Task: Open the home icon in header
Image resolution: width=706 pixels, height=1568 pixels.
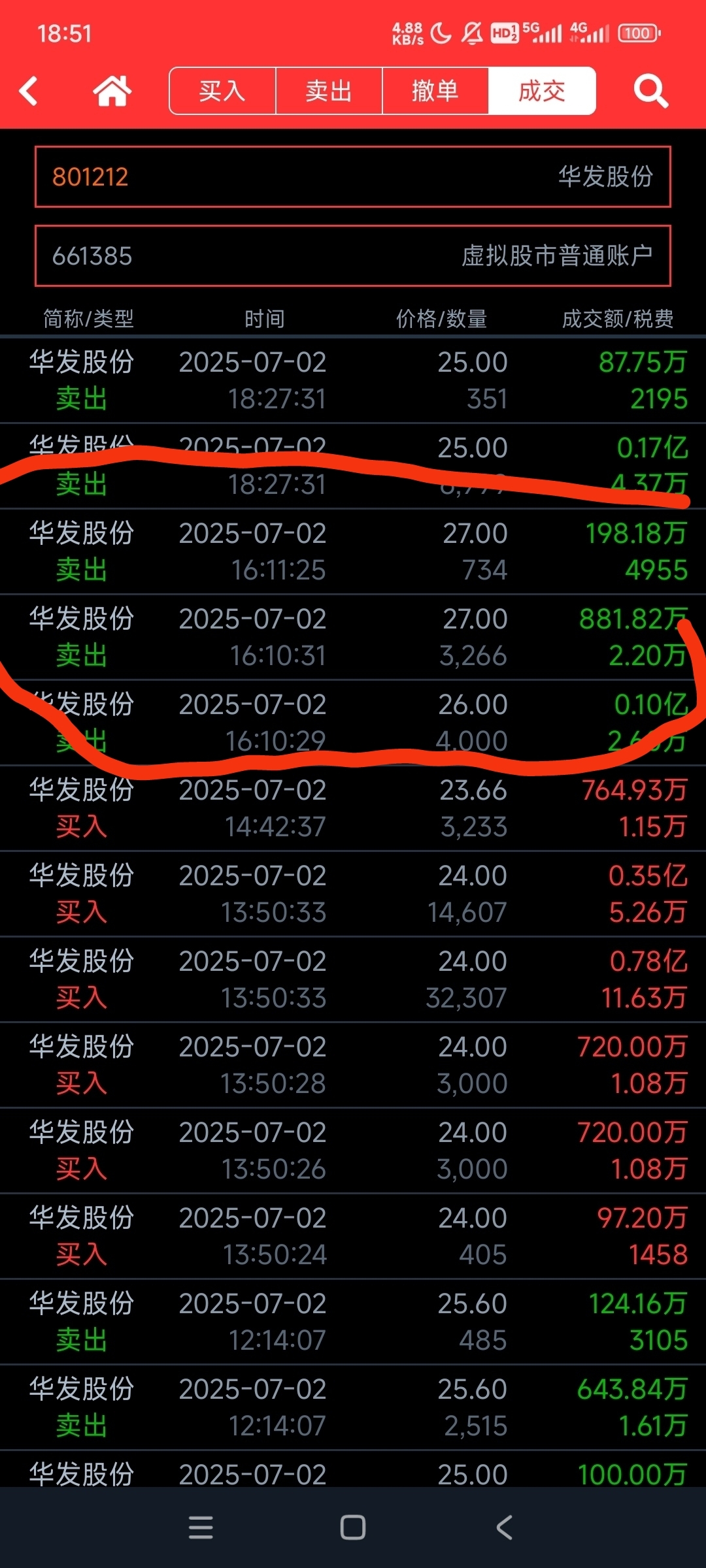Action: coord(112,91)
